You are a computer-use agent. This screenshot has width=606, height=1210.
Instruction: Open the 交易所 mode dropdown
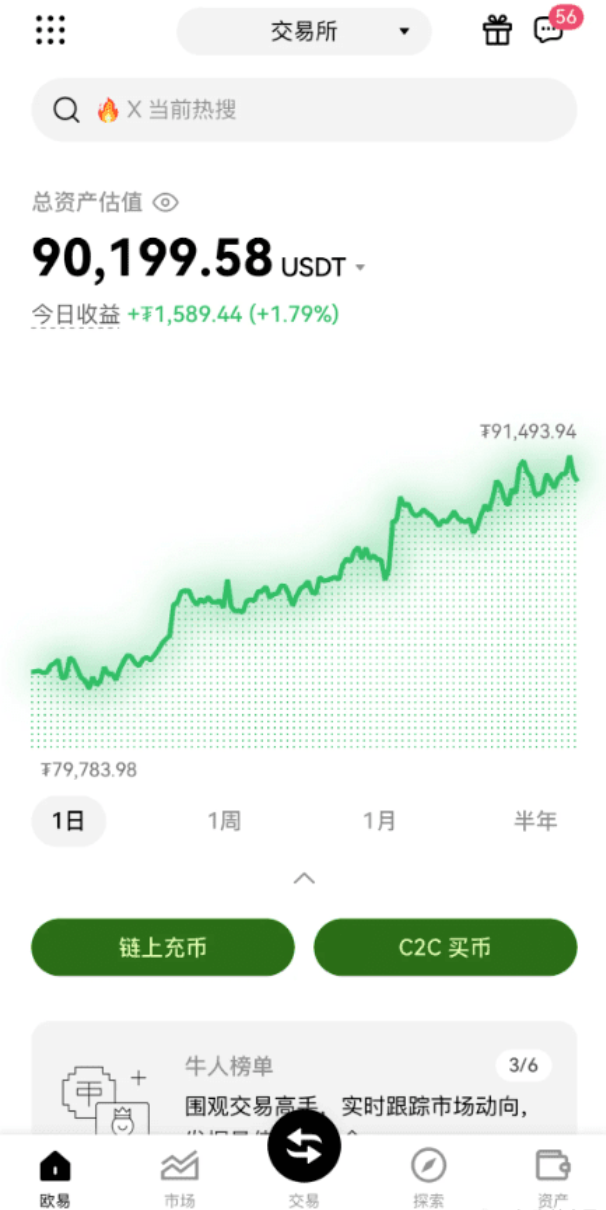pos(304,32)
